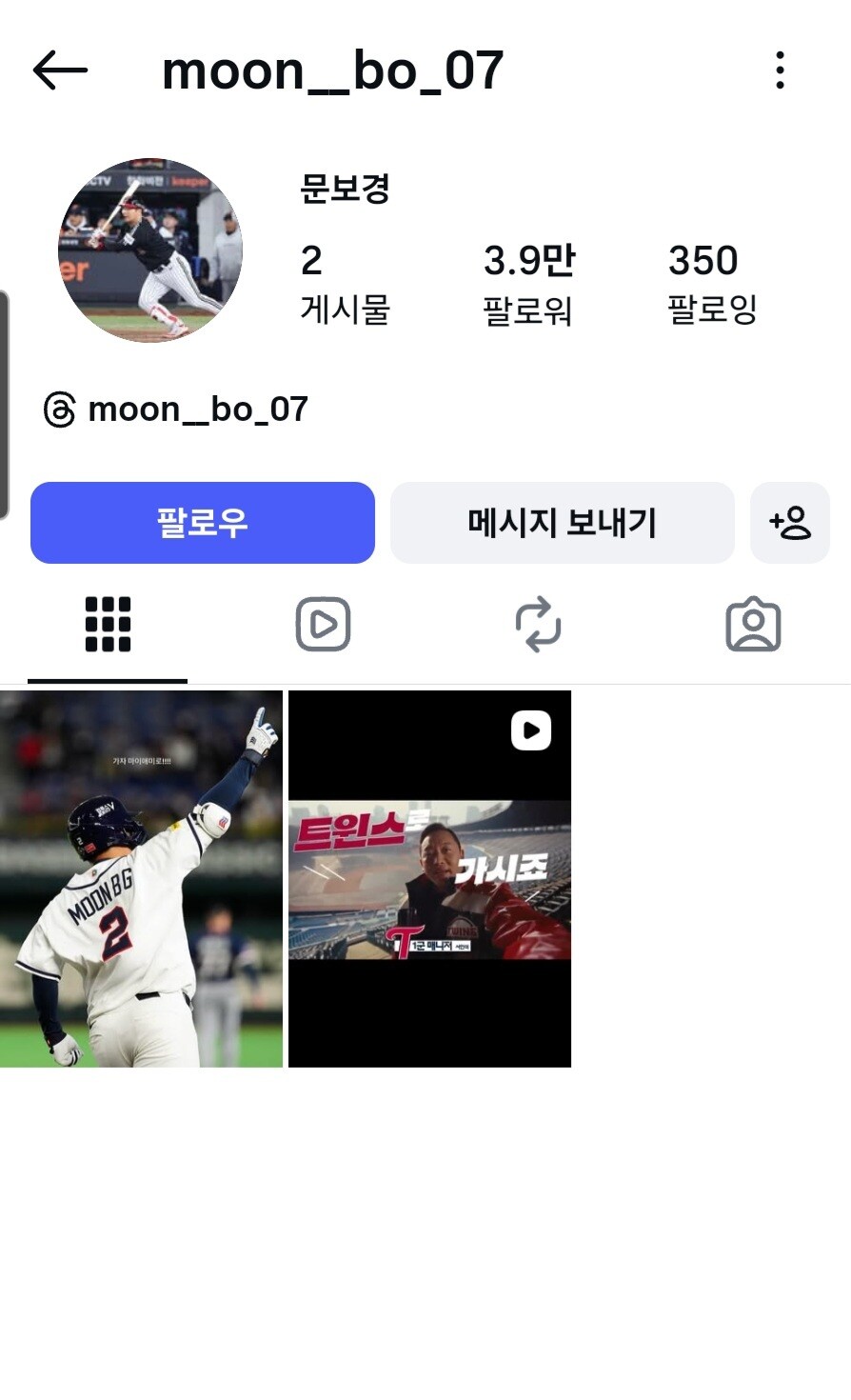Open the 350 팔로잉 list

coord(711,283)
